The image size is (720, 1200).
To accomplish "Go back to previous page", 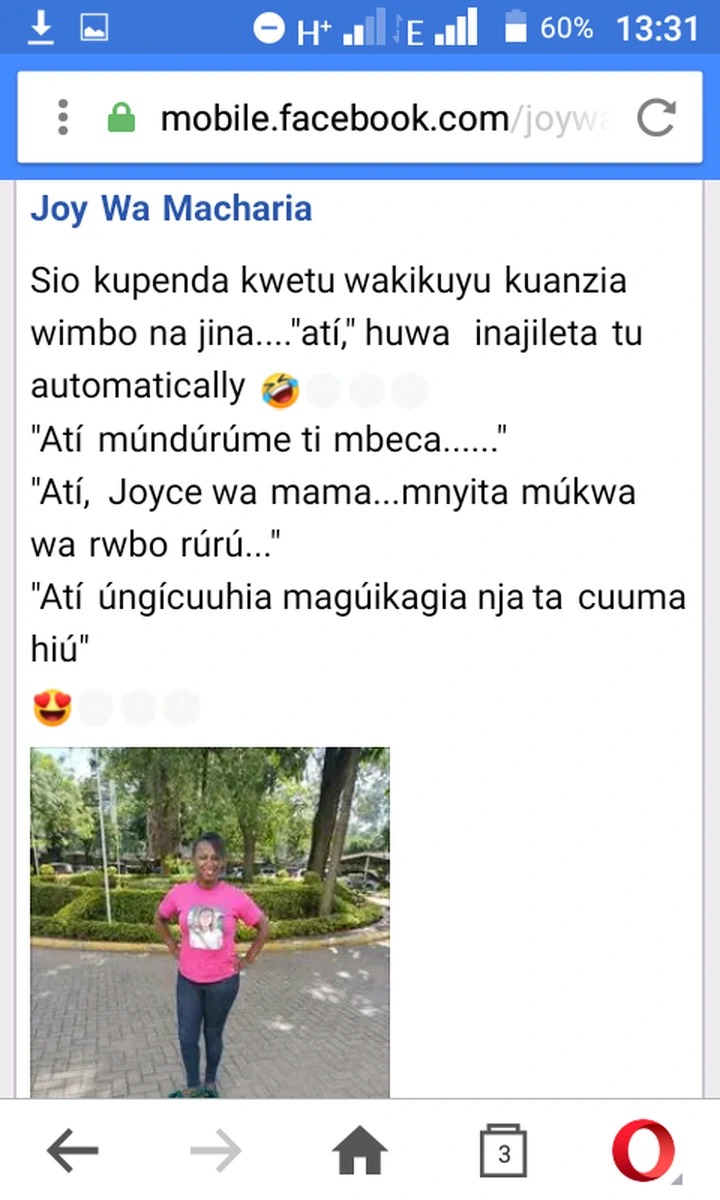I will pyautogui.click(x=72, y=1153).
